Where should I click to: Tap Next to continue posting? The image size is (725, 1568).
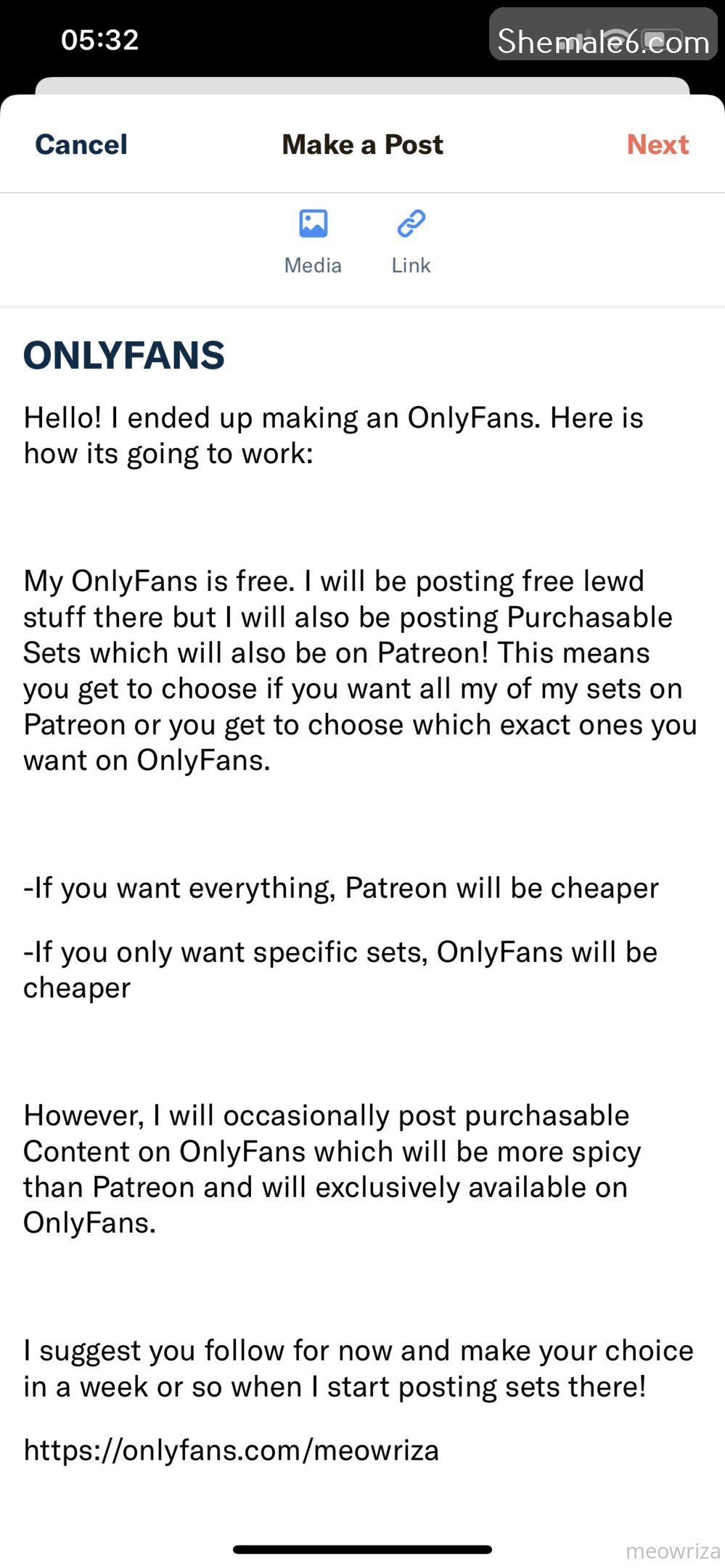(658, 144)
